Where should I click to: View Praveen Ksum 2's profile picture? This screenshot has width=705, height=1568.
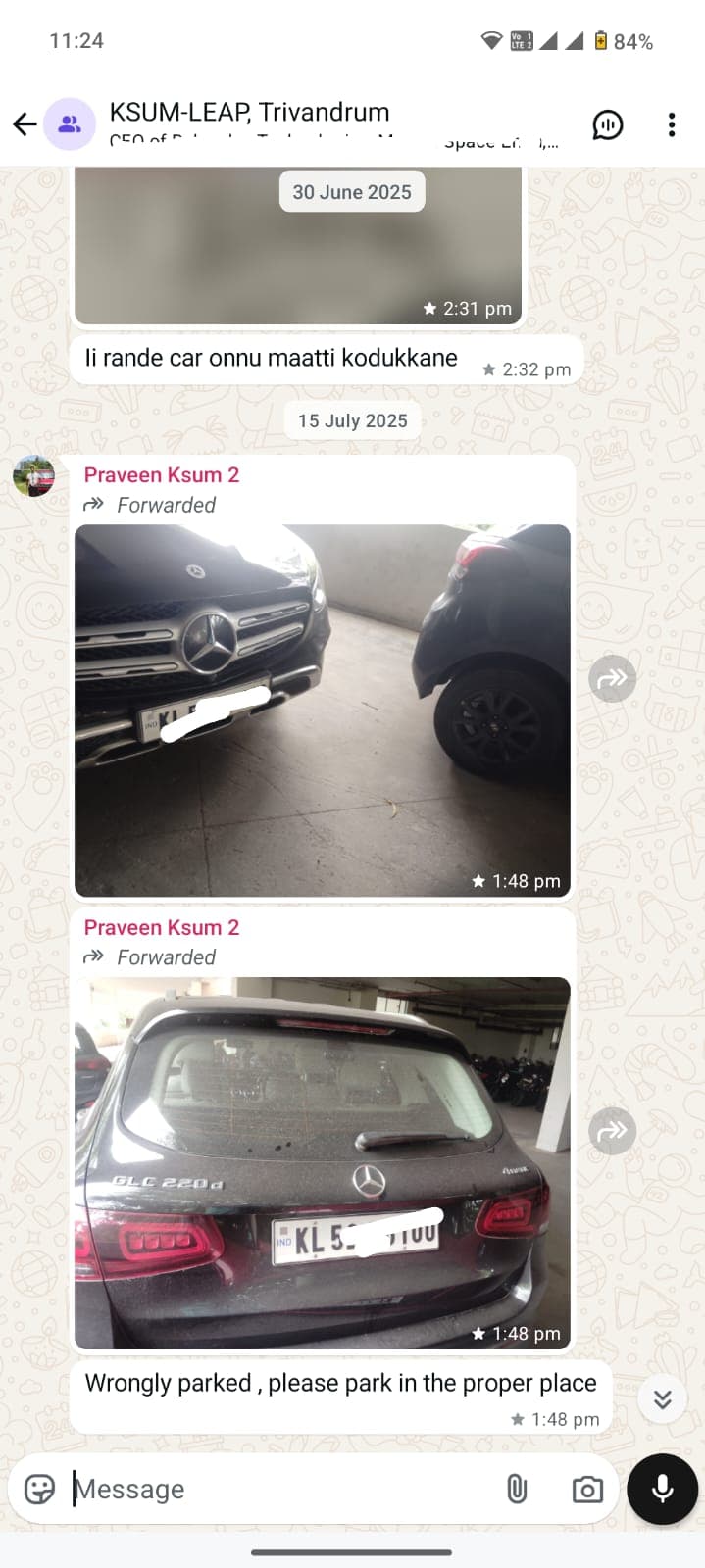[34, 476]
